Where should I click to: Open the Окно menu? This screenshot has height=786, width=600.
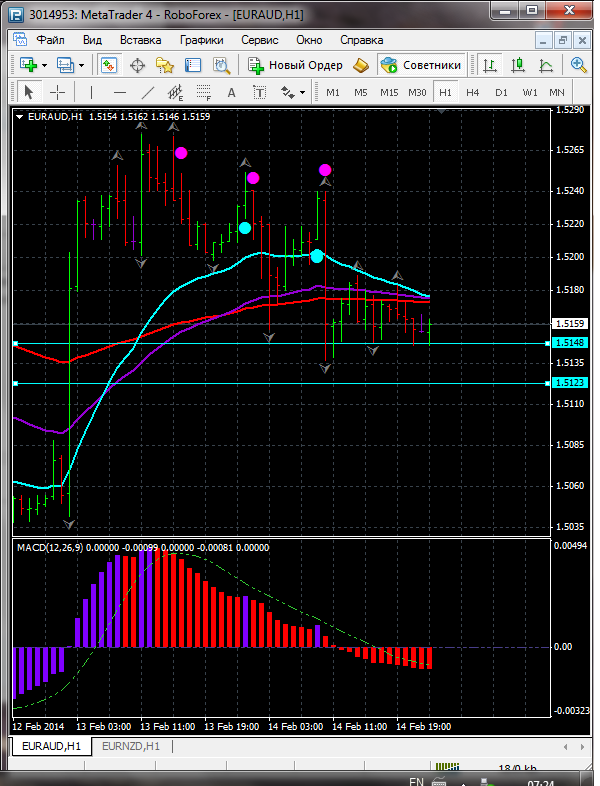(x=309, y=40)
